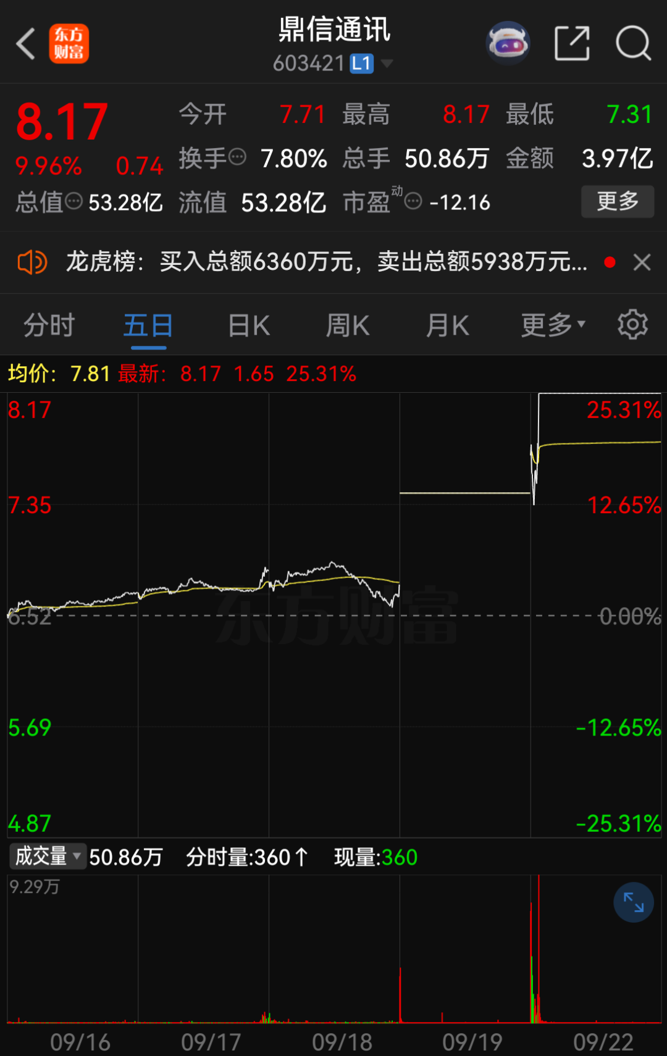
Task: Open the robot assistant icon
Action: (x=508, y=43)
